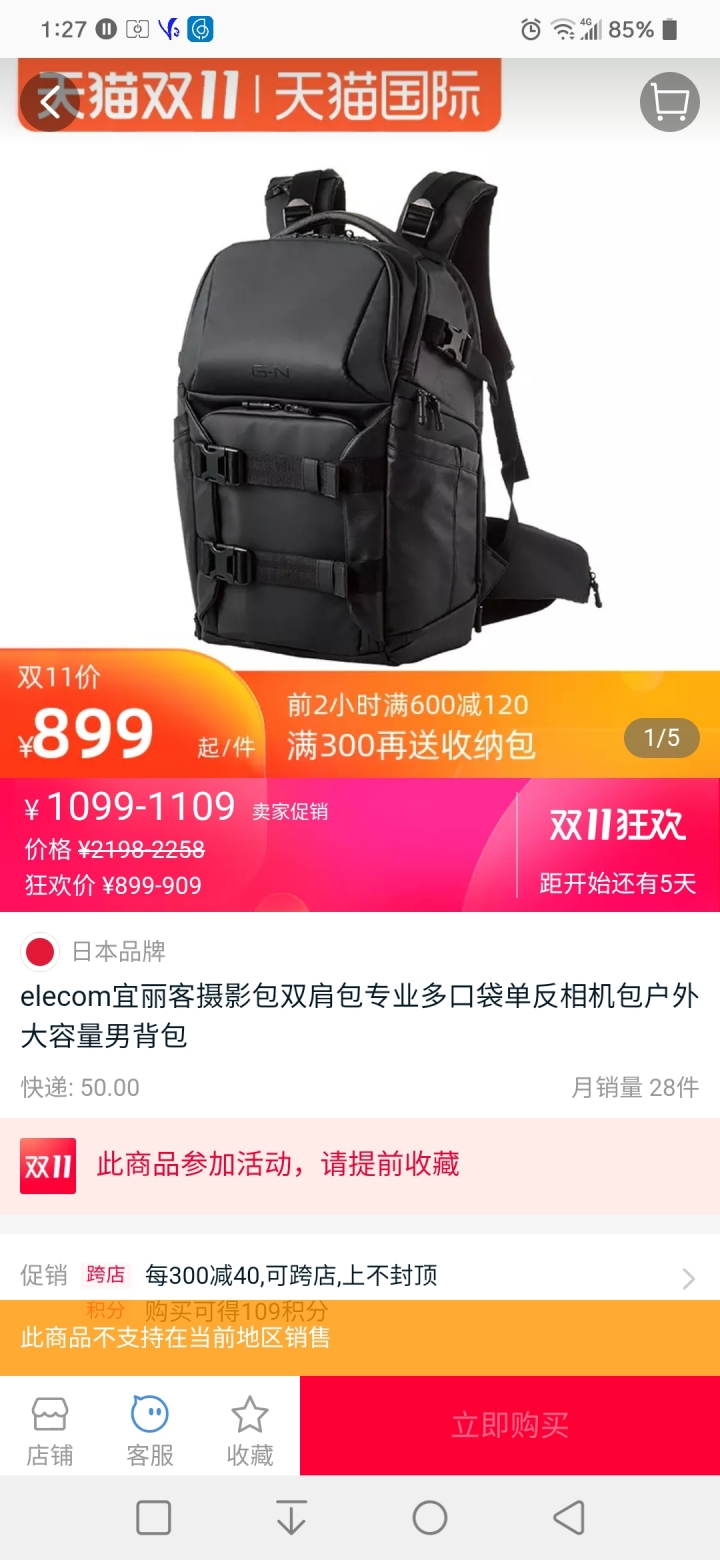Open the 双11 活动 collect-in-advance banner
The image size is (720, 1560).
(360, 1165)
